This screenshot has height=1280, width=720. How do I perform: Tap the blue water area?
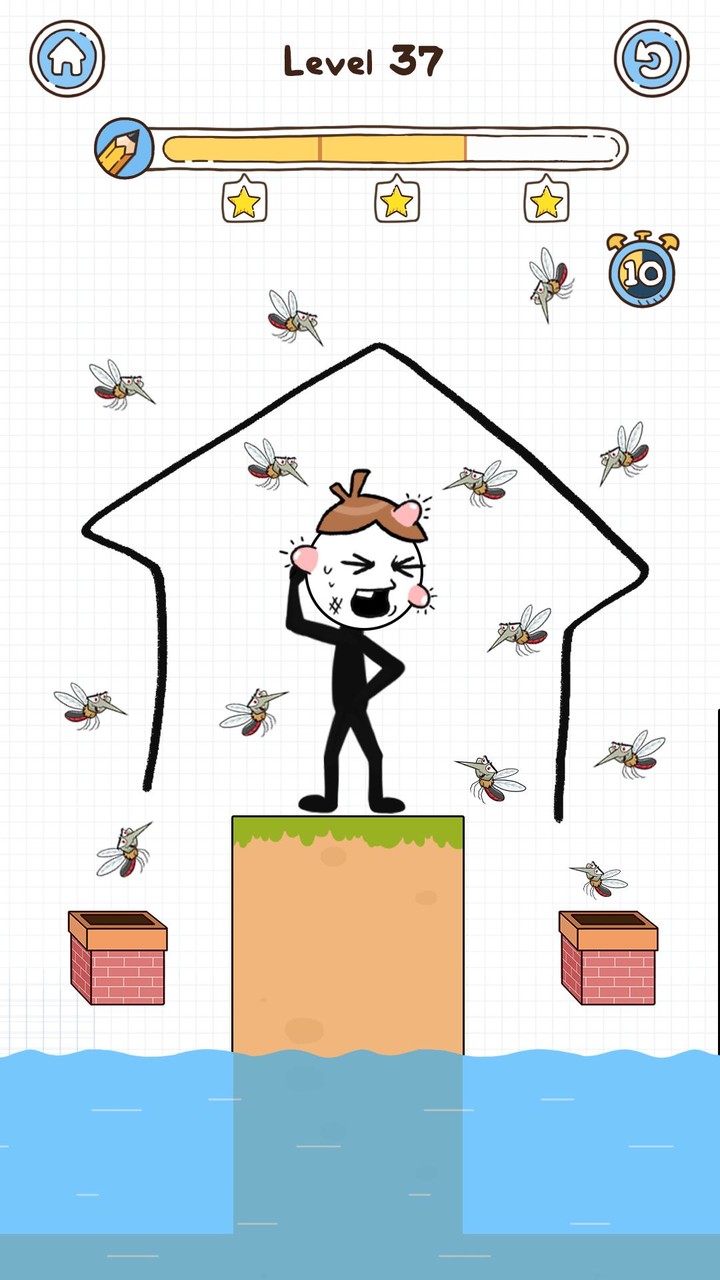click(120, 1150)
